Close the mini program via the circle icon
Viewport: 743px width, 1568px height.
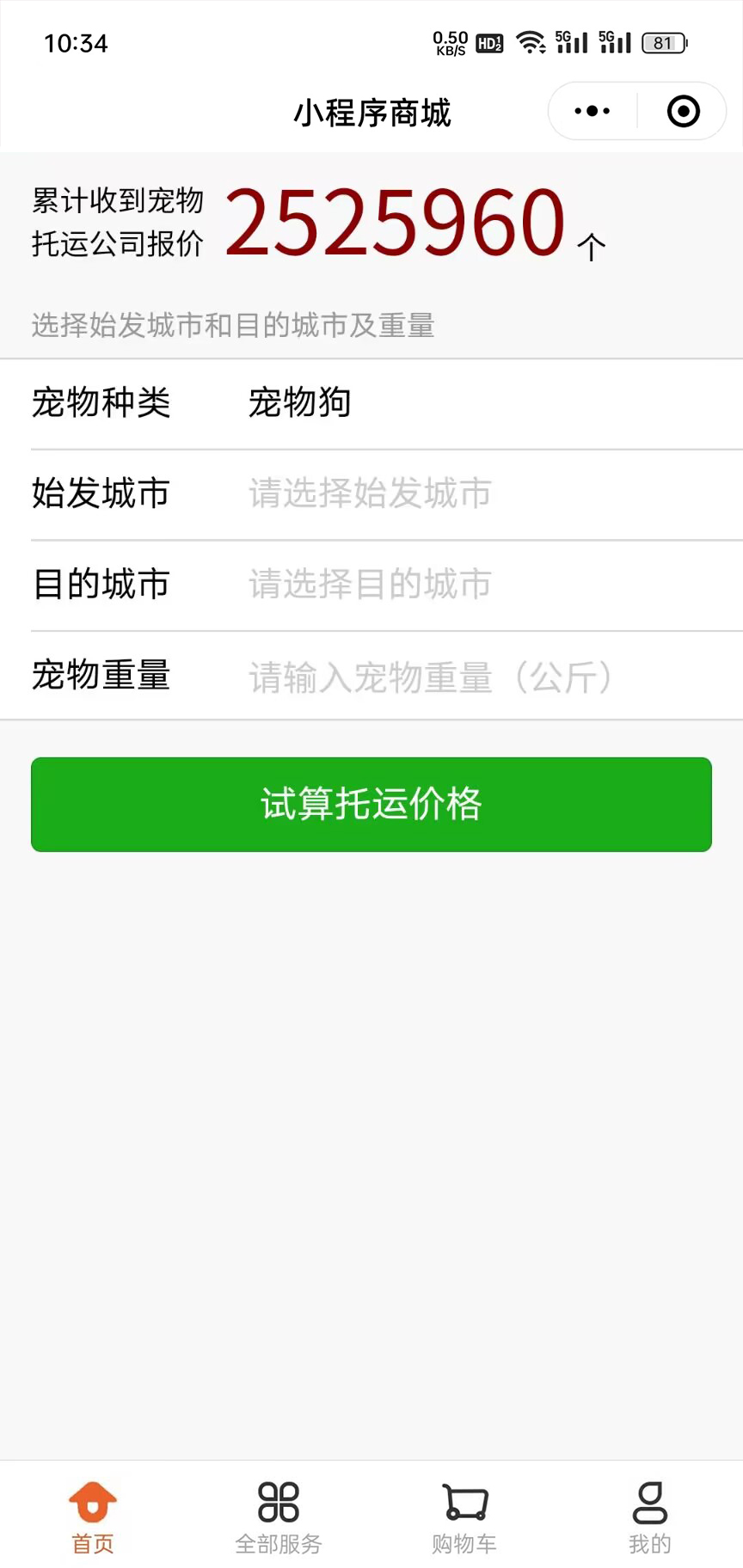click(x=683, y=112)
